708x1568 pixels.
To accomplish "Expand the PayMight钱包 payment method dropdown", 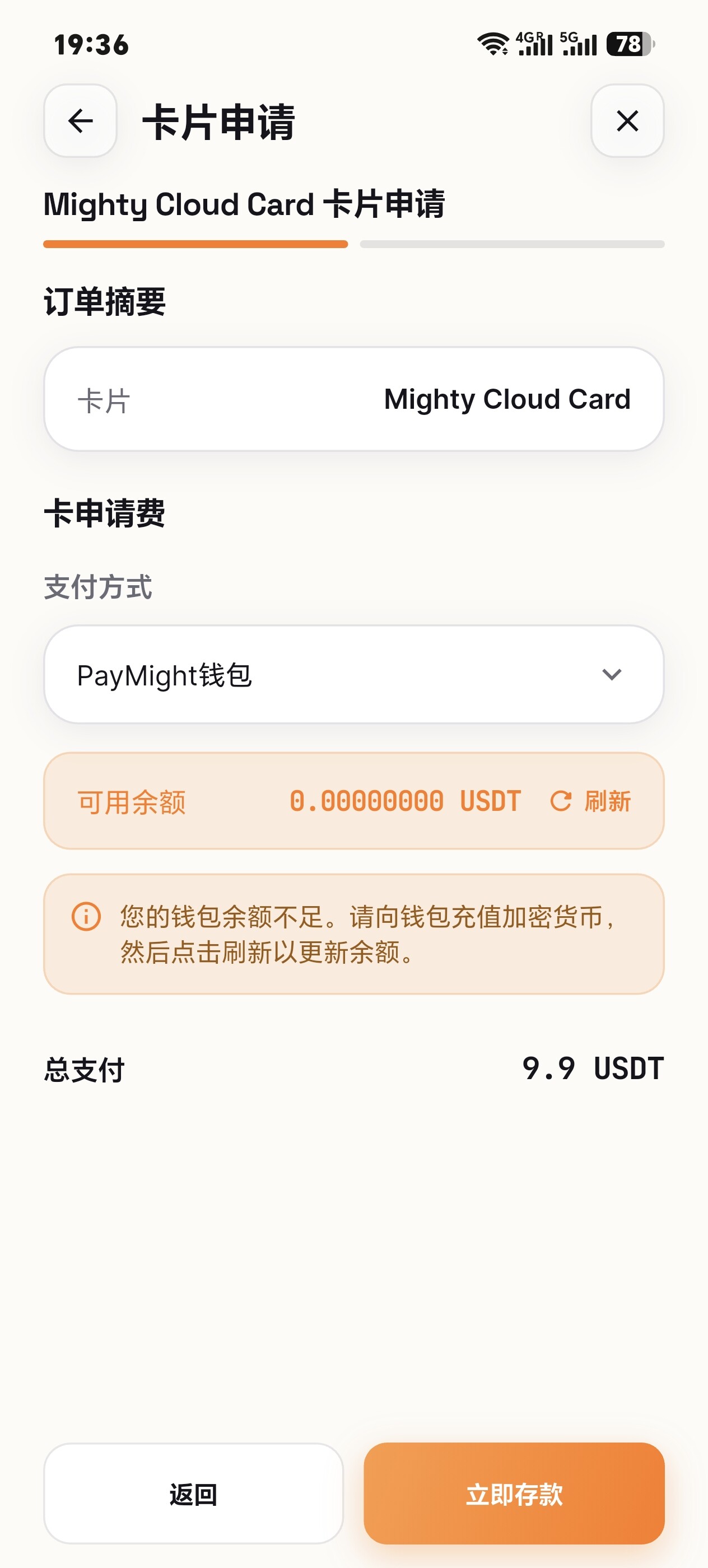I will (x=353, y=674).
